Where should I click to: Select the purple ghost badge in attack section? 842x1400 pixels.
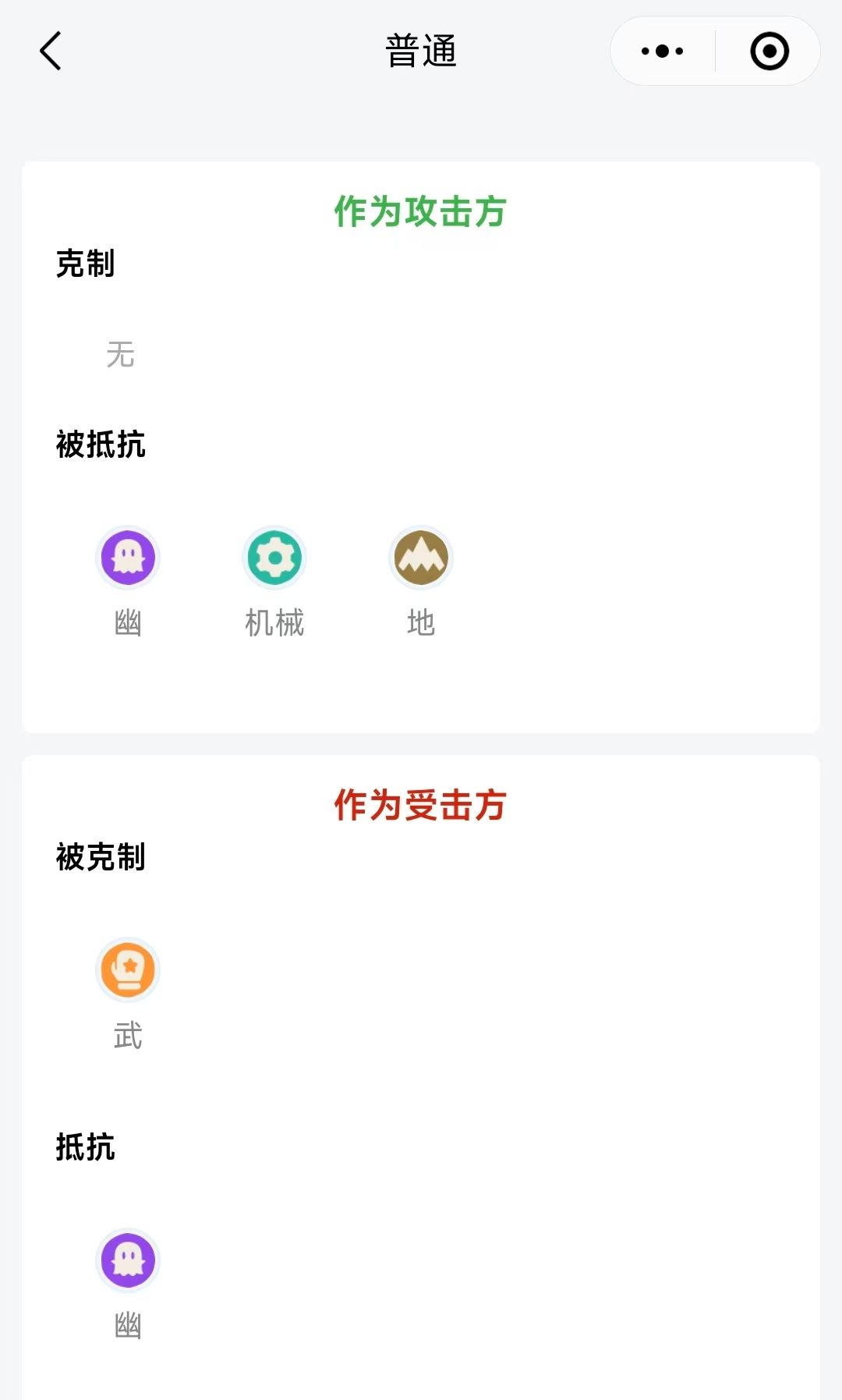coord(127,558)
